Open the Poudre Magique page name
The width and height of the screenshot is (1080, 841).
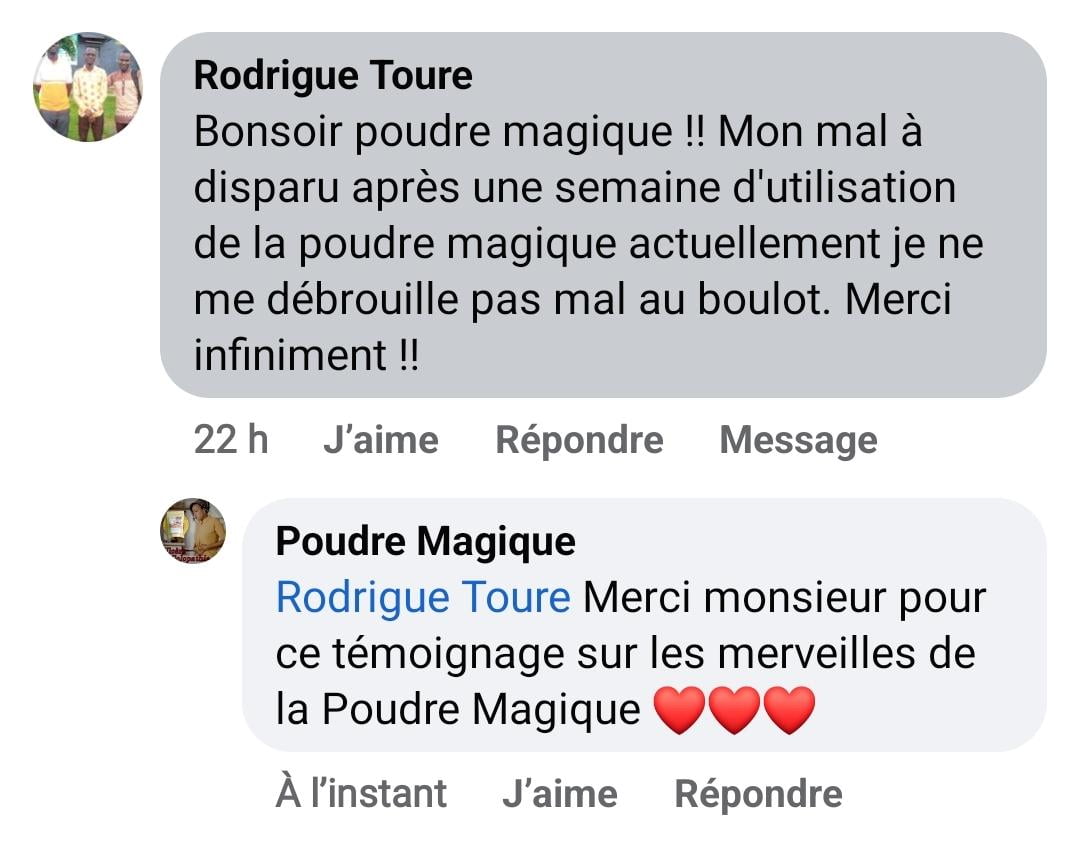click(x=425, y=541)
